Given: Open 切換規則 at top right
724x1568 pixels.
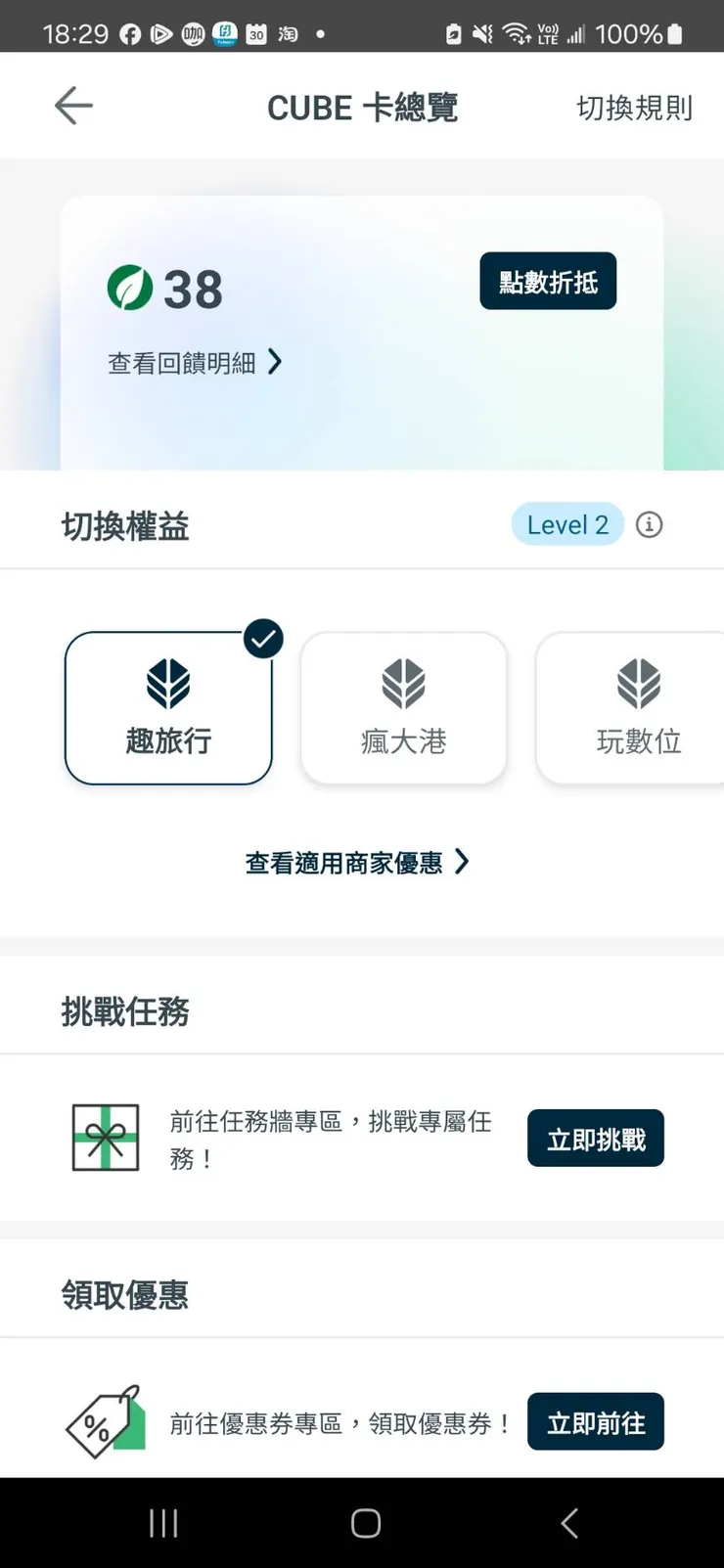Looking at the screenshot, I should 633,106.
